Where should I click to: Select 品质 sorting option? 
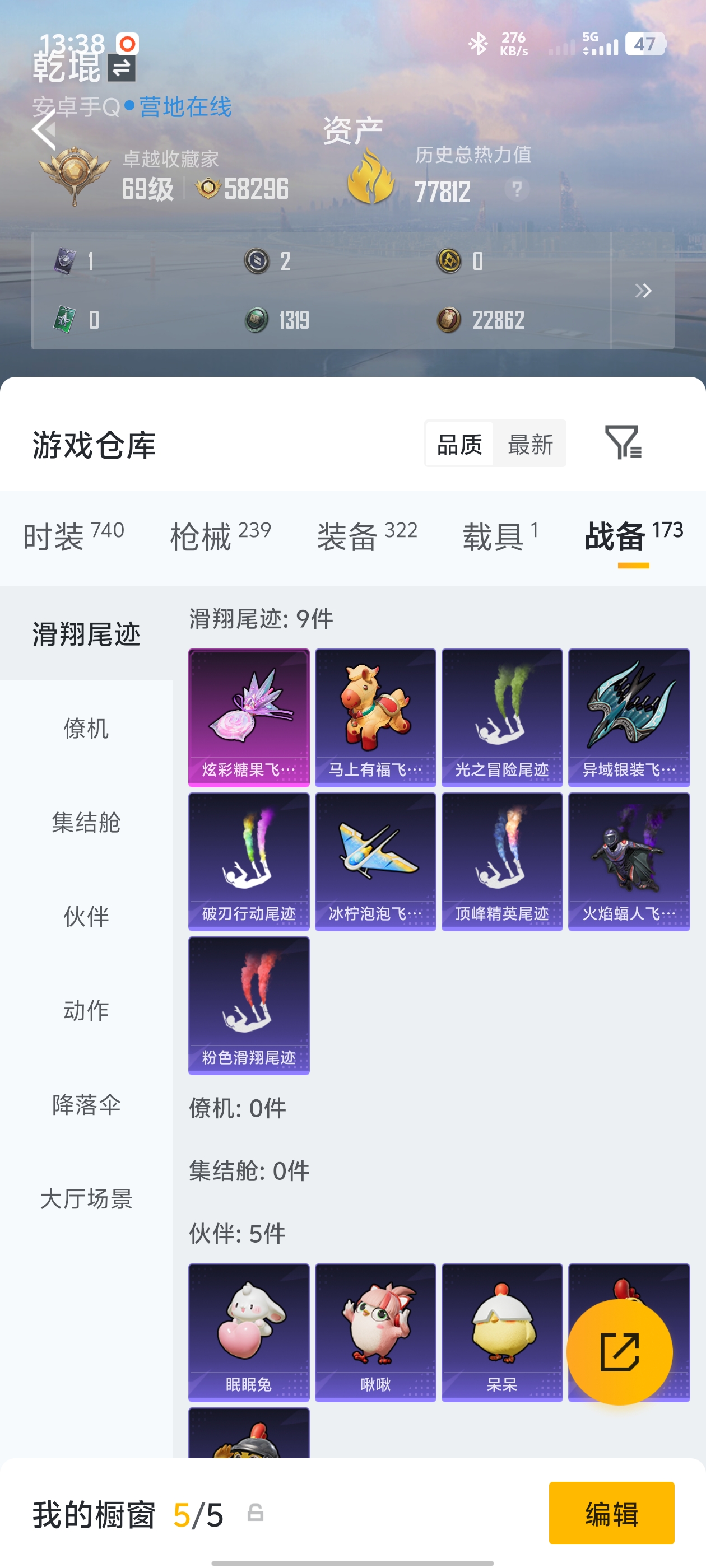459,444
